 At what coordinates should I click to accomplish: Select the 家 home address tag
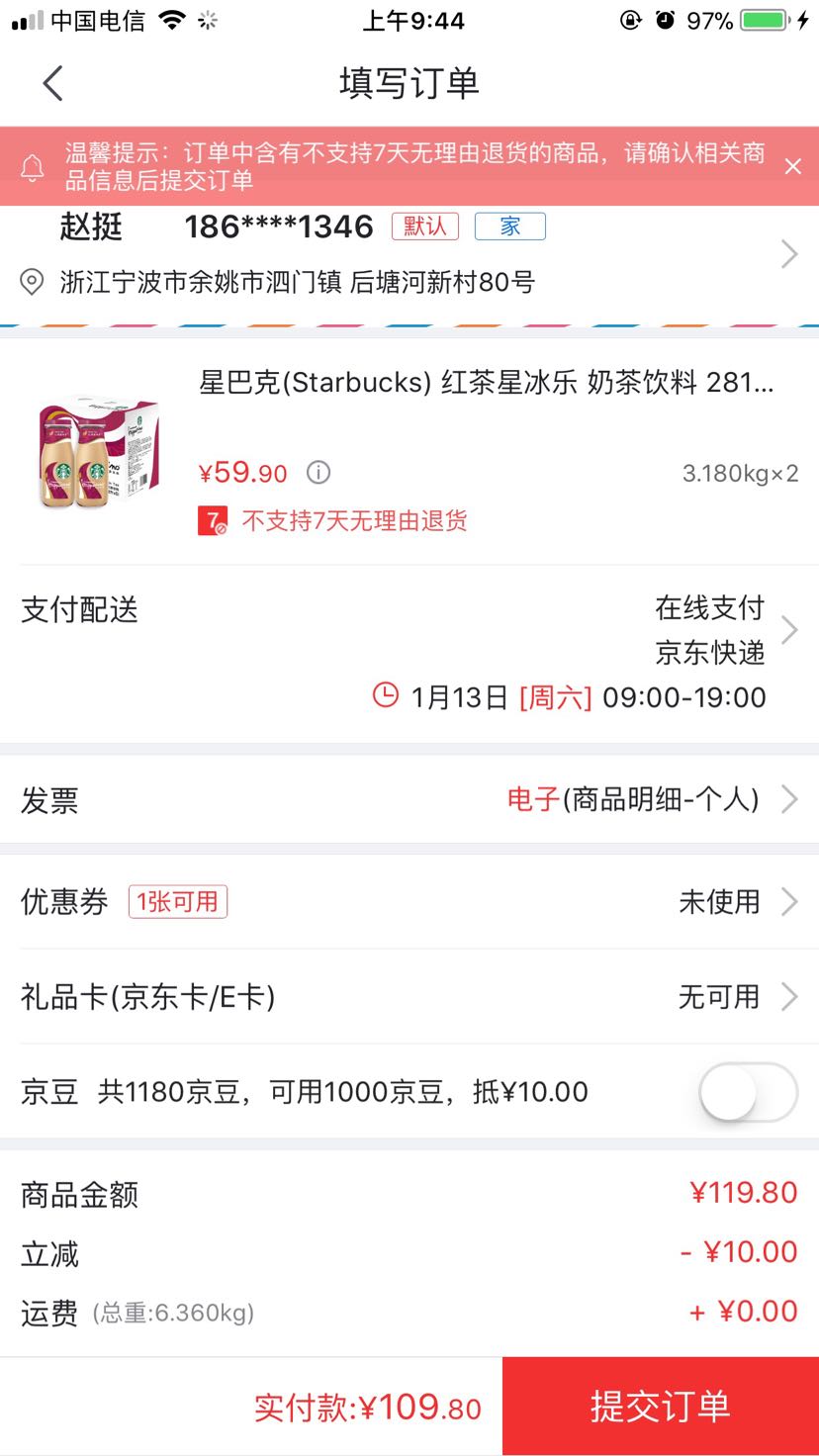click(509, 227)
